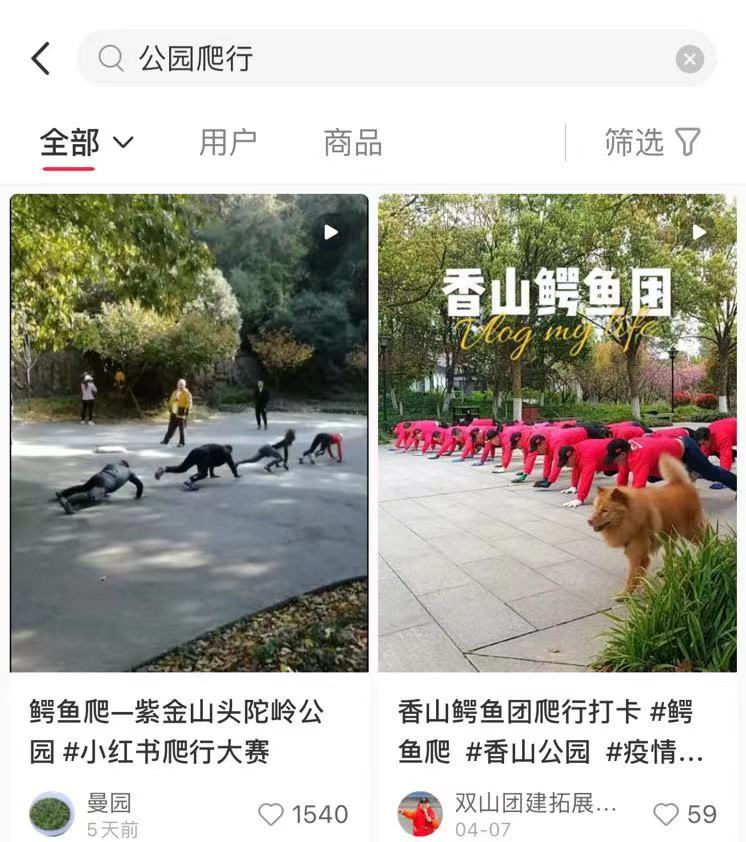Open the 香山鳄鱼团 video post

pos(557,432)
